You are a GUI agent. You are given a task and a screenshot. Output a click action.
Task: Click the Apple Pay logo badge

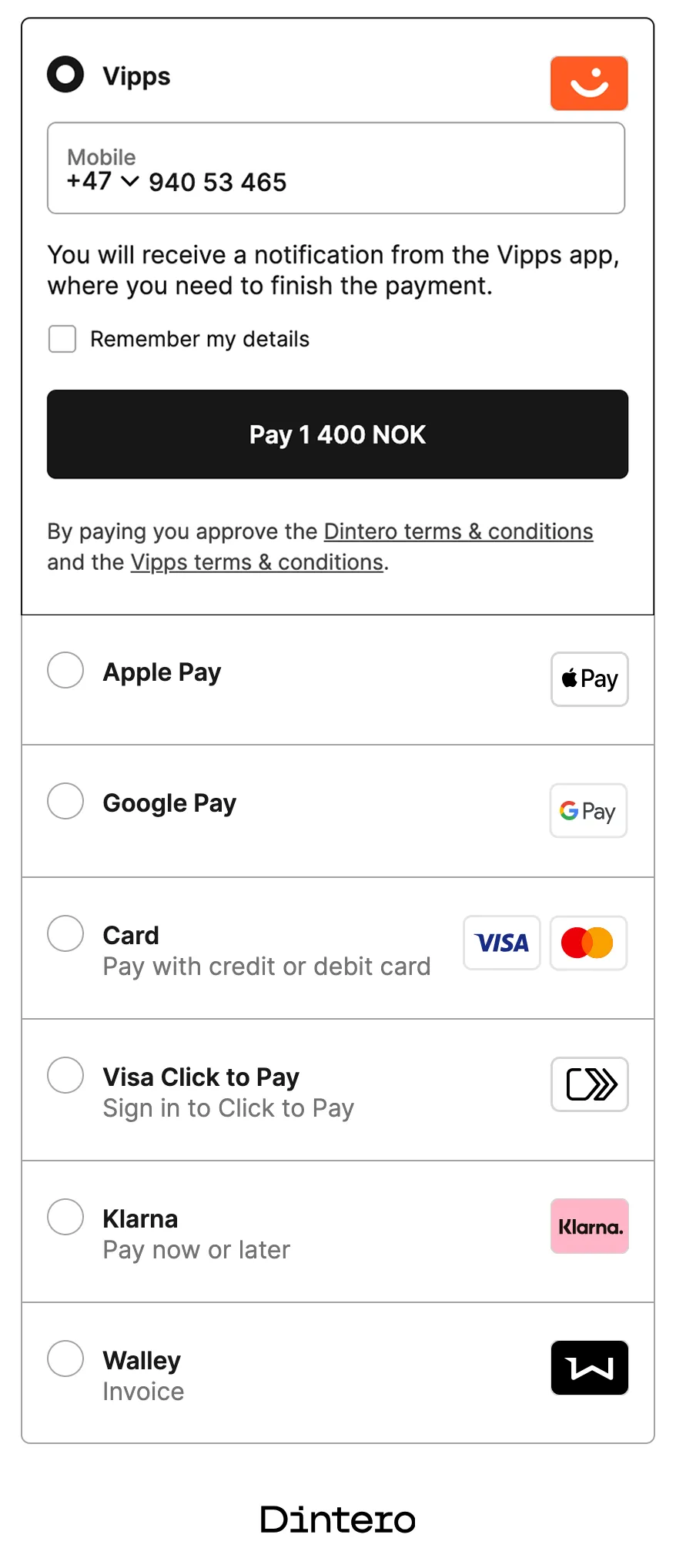[x=589, y=679]
